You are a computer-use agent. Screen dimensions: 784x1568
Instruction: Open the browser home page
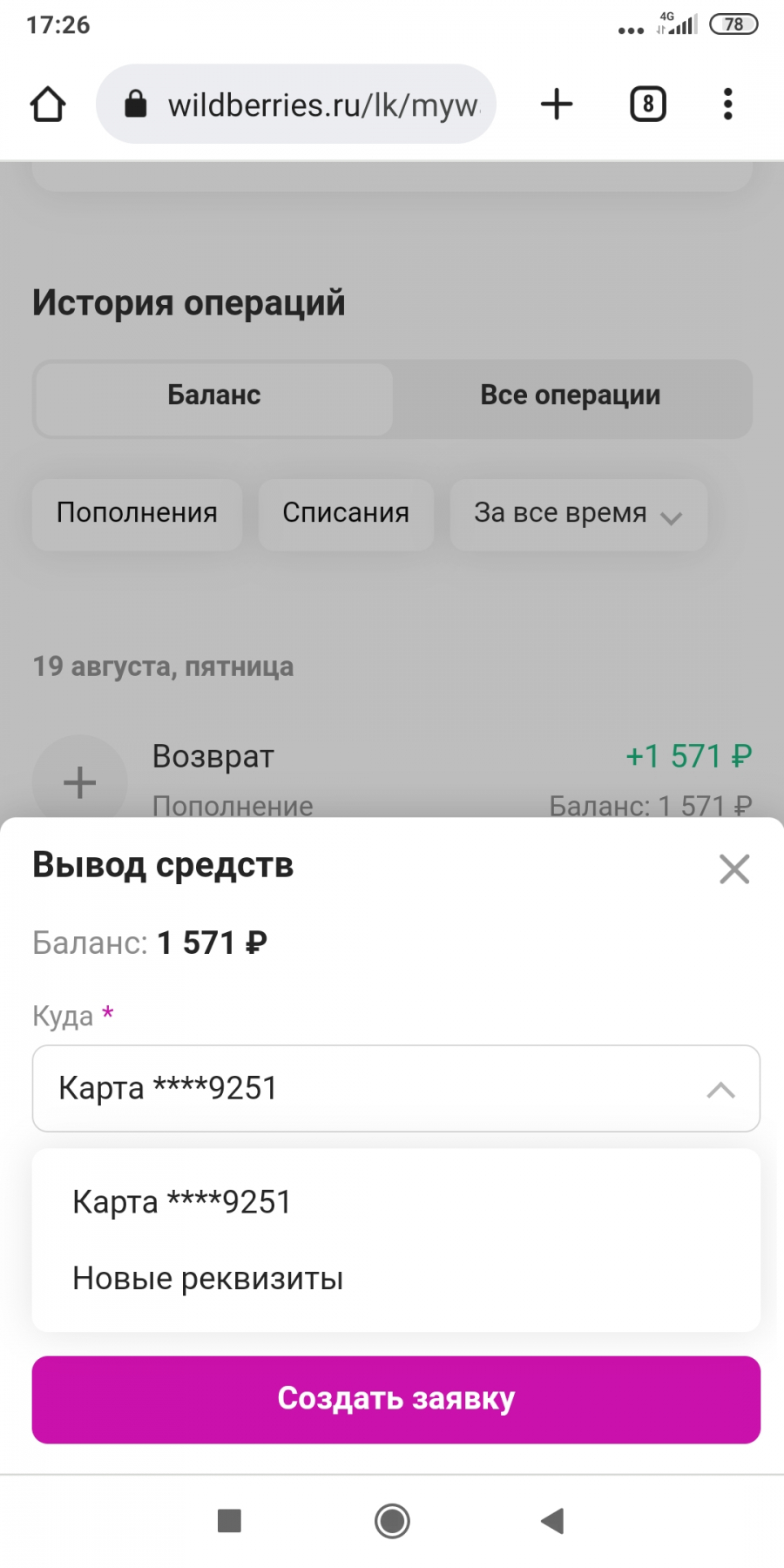(x=48, y=105)
